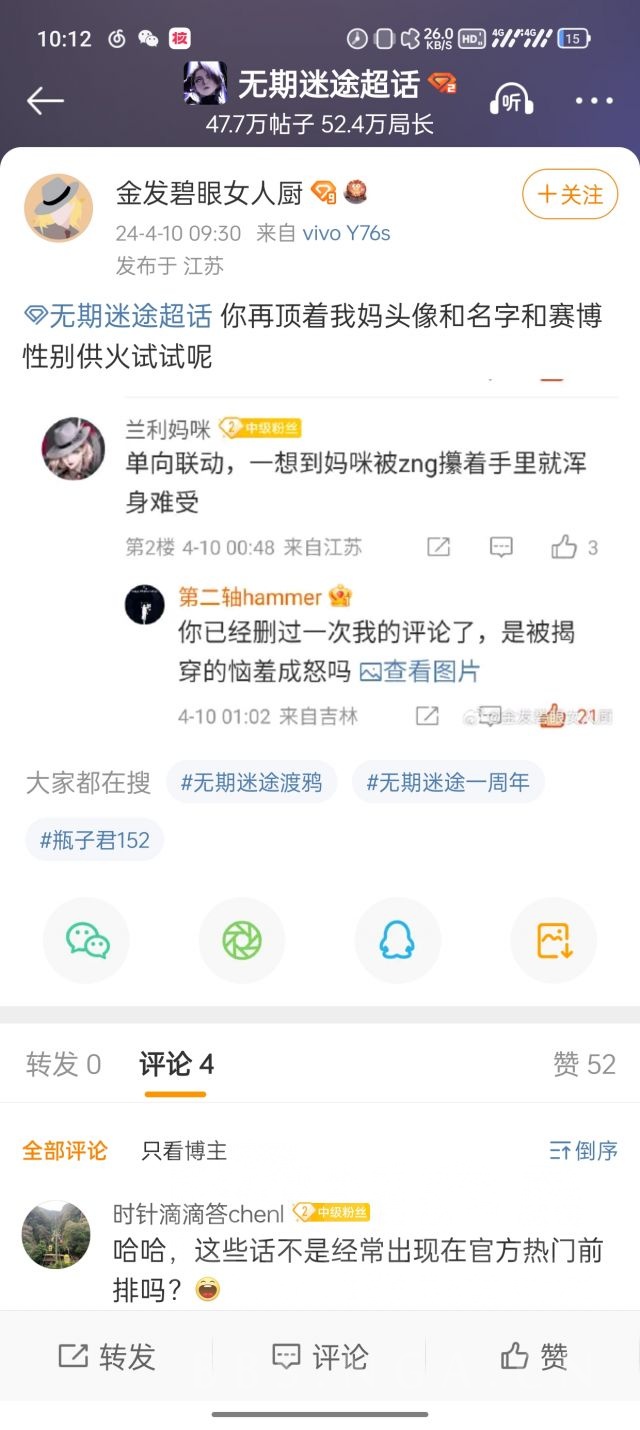Viewport: 640px width, 1430px height.
Task: Go back using the top-left arrow
Action: pyautogui.click(x=45, y=100)
